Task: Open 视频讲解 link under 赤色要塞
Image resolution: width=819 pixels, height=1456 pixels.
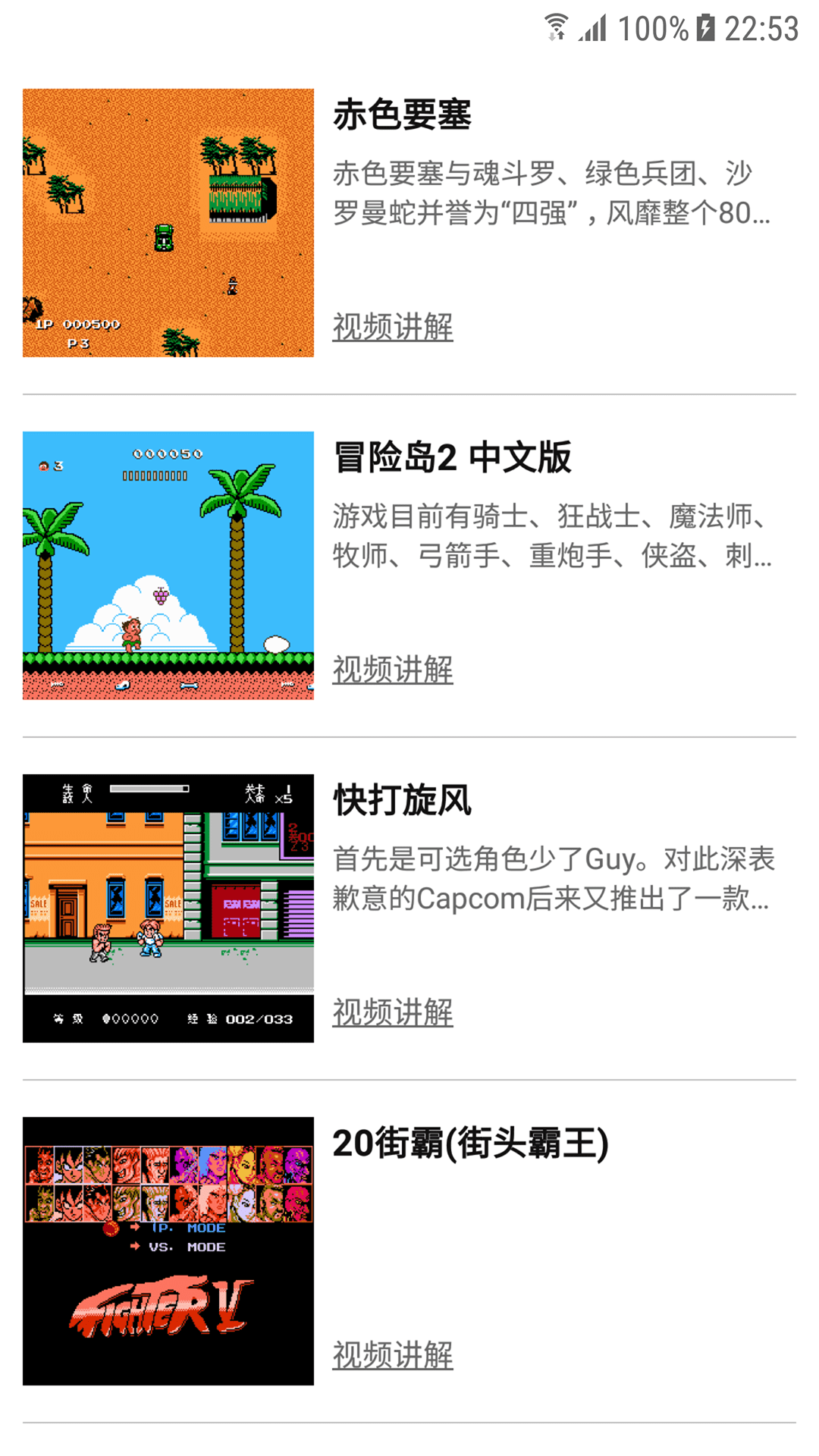Action: (x=392, y=328)
